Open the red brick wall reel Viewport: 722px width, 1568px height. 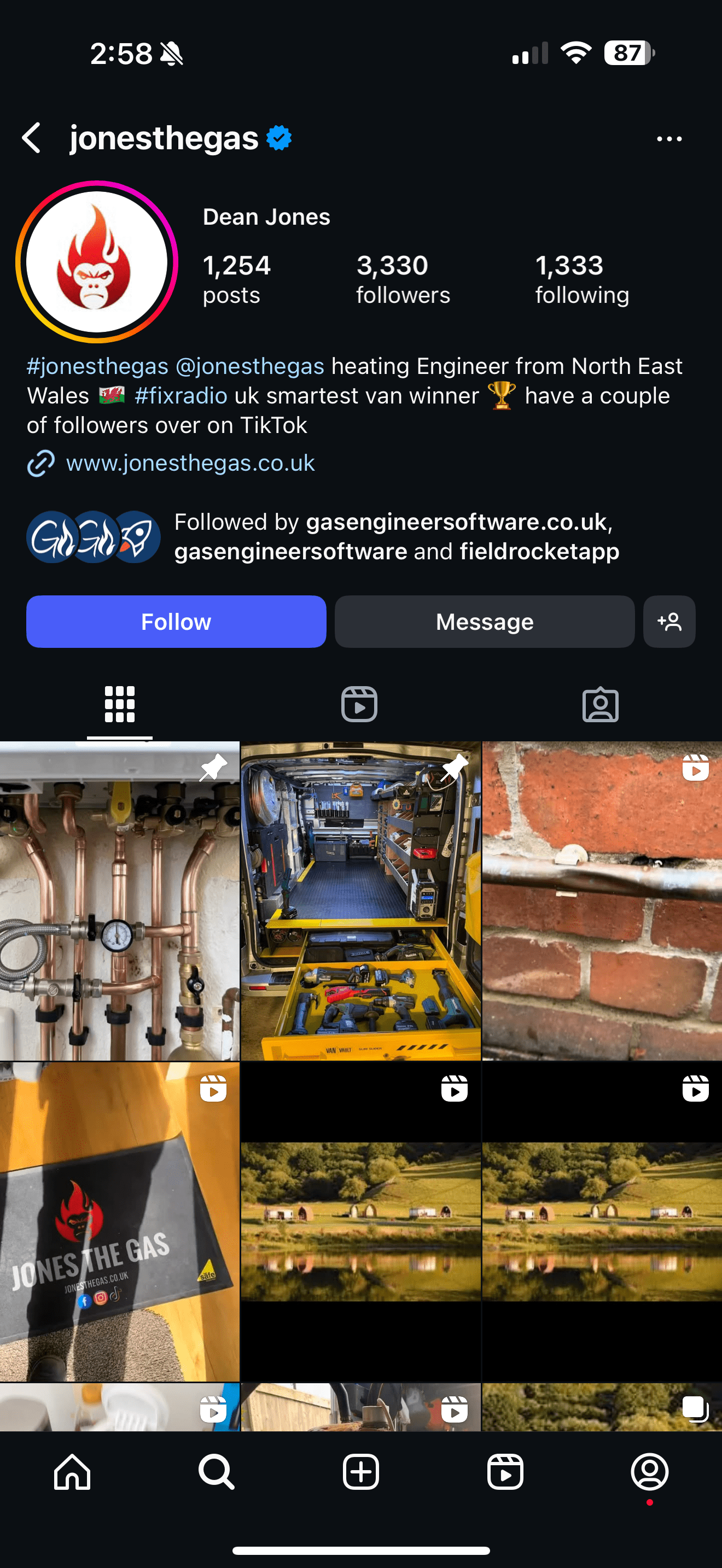point(602,901)
